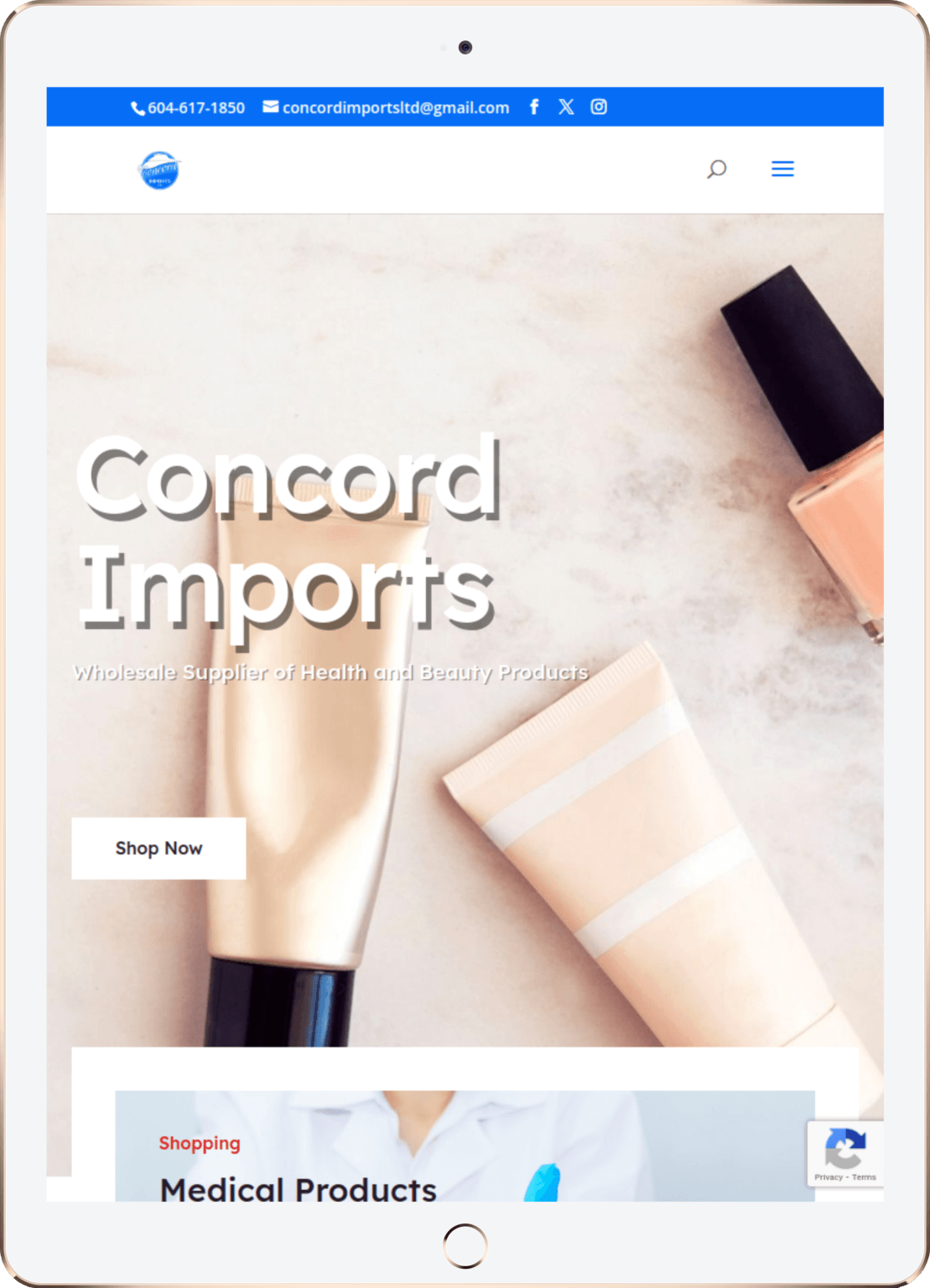Open the site search magnifier
This screenshot has height=1288, width=930.
[716, 169]
